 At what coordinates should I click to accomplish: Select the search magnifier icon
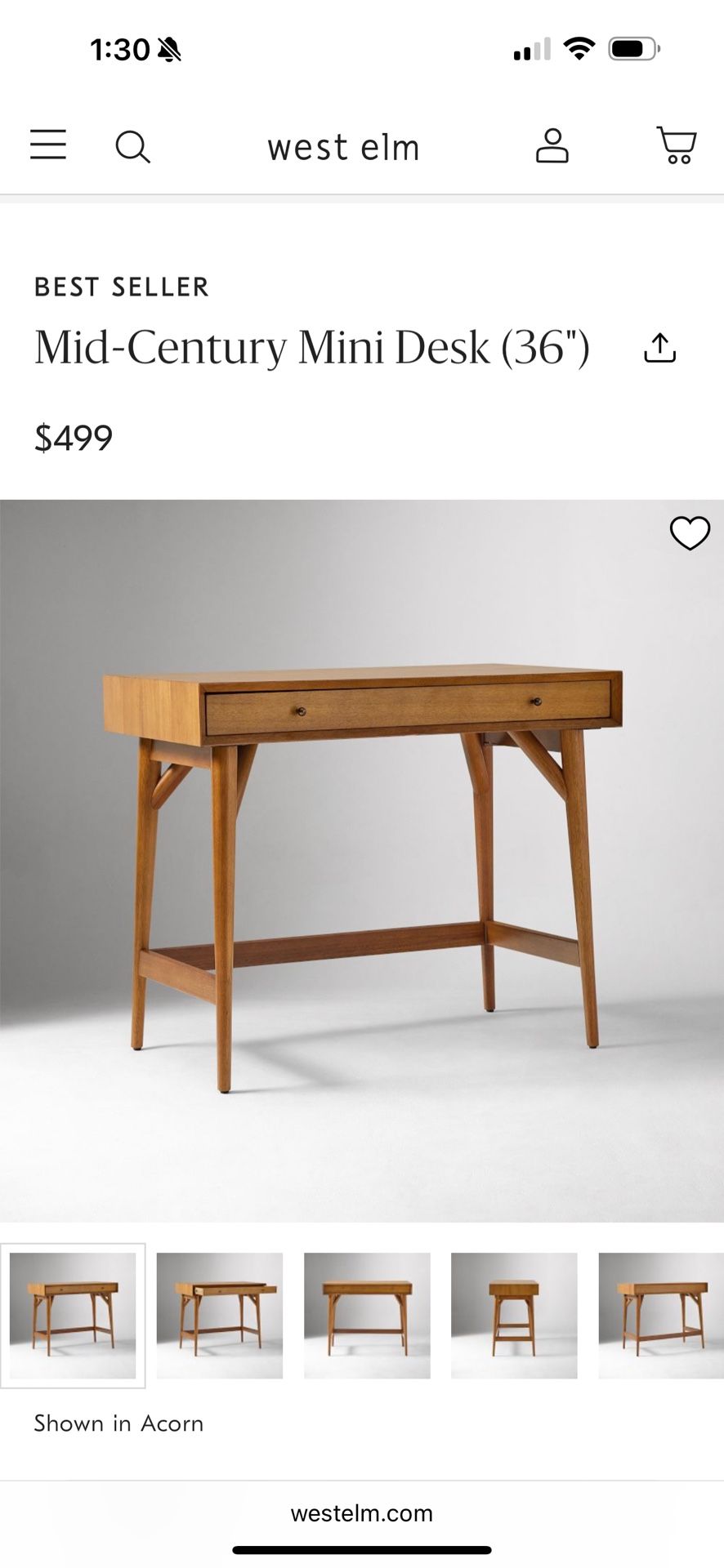pyautogui.click(x=133, y=148)
